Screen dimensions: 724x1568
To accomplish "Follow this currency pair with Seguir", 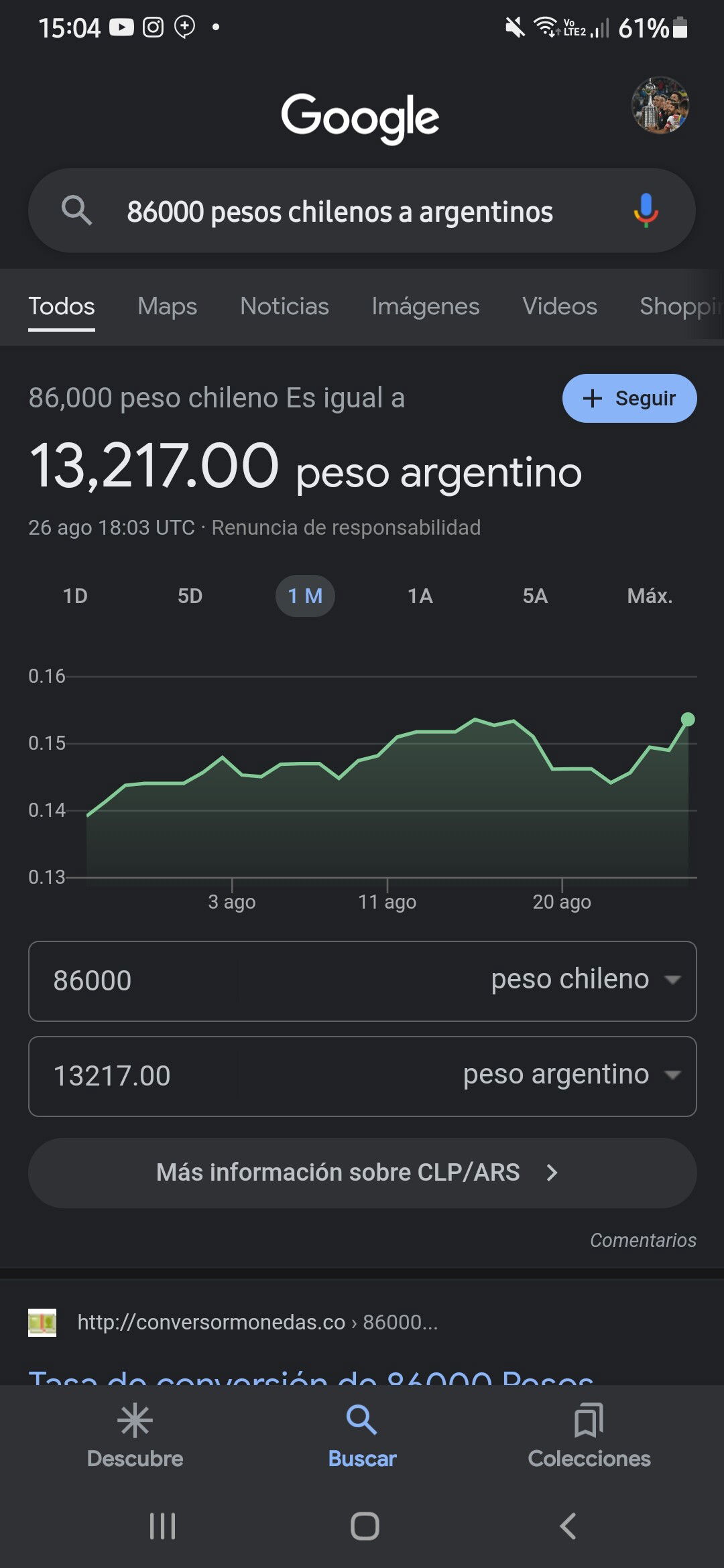I will (629, 398).
